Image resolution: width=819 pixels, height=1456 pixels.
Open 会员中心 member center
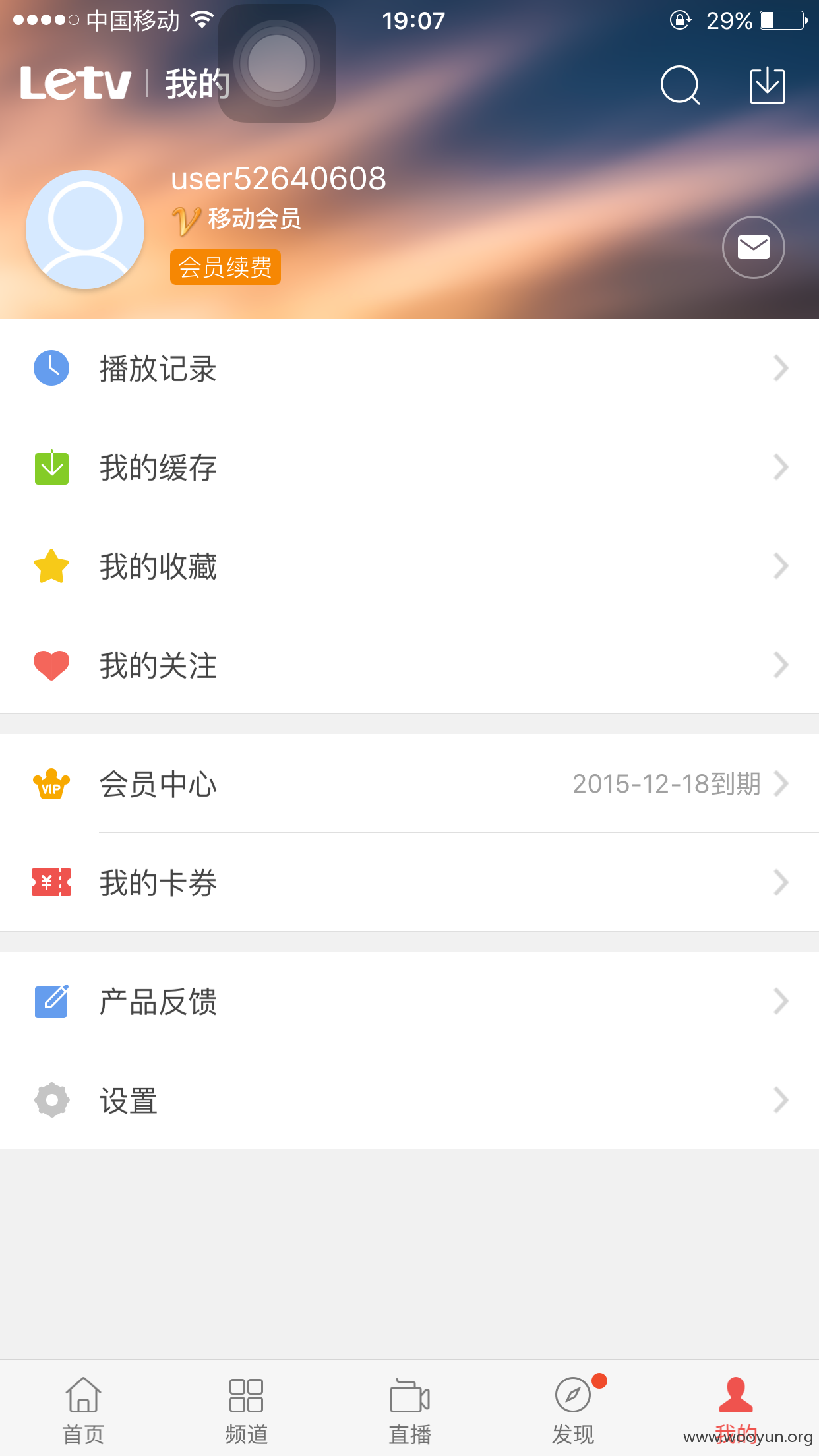tap(409, 783)
